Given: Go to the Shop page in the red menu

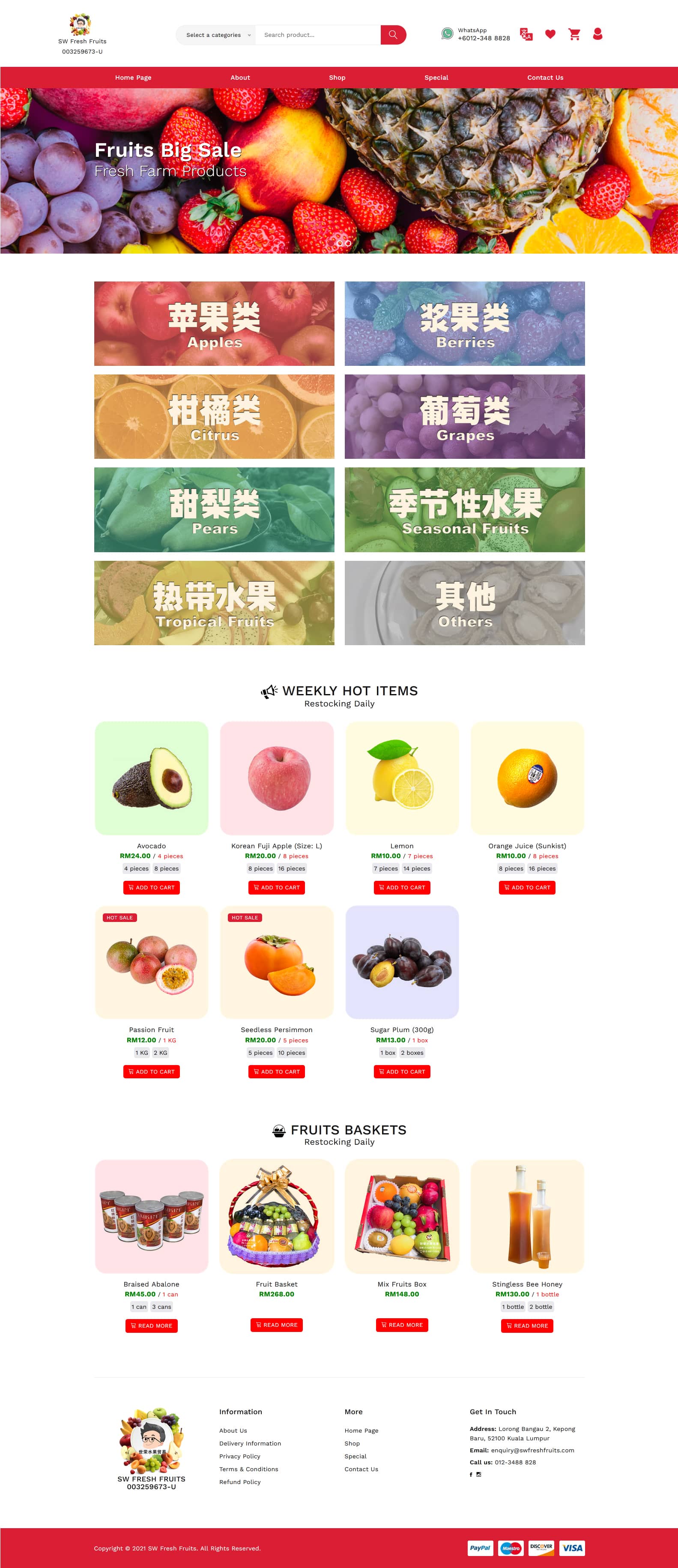Looking at the screenshot, I should [x=337, y=78].
